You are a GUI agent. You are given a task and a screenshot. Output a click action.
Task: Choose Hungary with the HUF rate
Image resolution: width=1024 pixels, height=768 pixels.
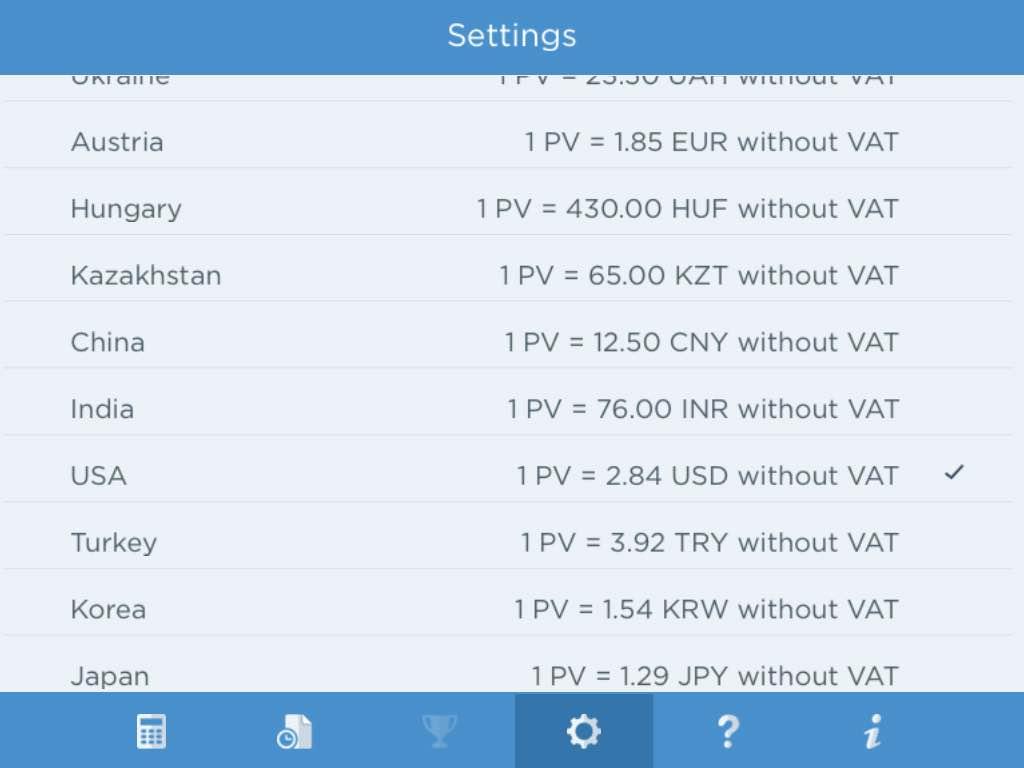(510, 209)
